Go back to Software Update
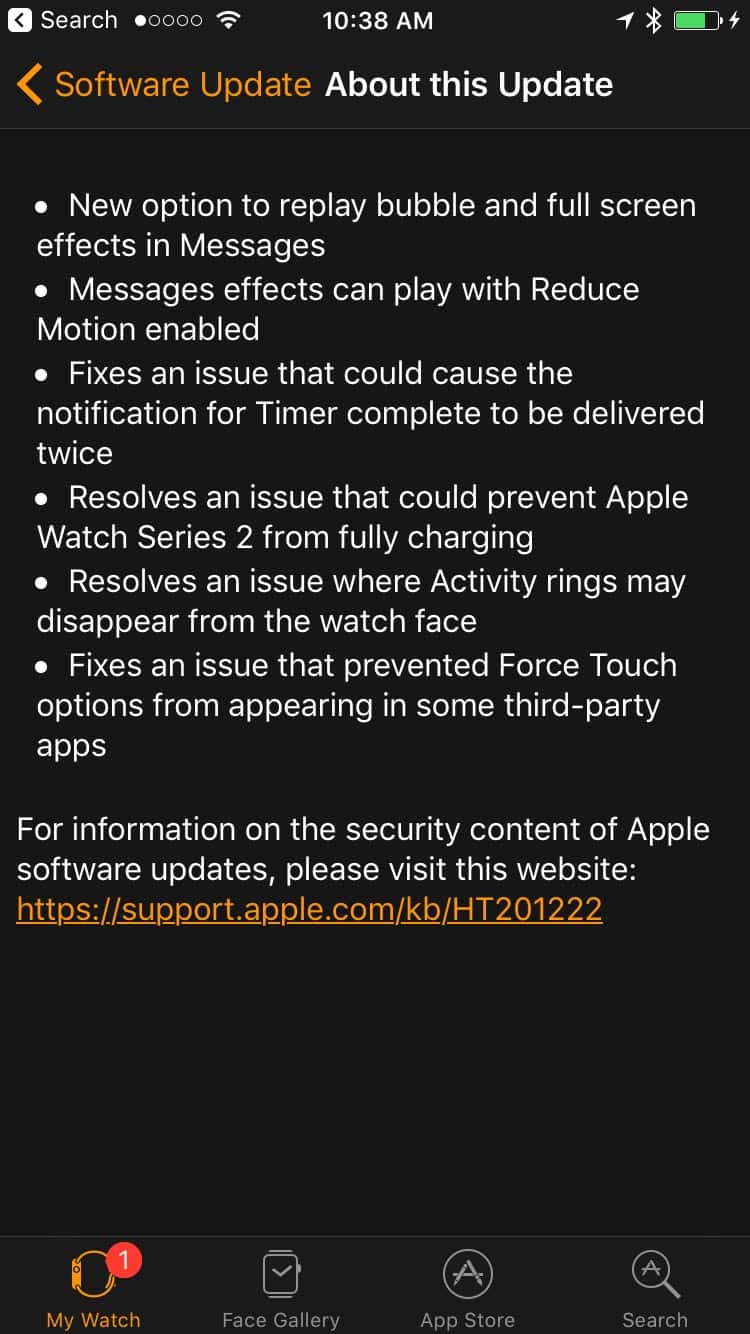Viewport: 750px width, 1334px height. point(165,85)
